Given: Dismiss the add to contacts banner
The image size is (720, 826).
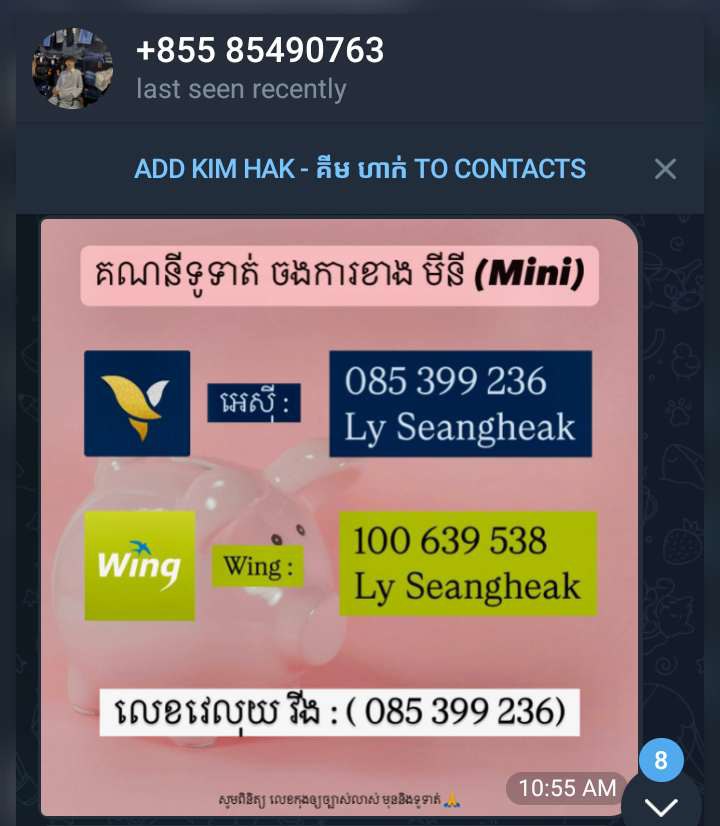Looking at the screenshot, I should (665, 169).
